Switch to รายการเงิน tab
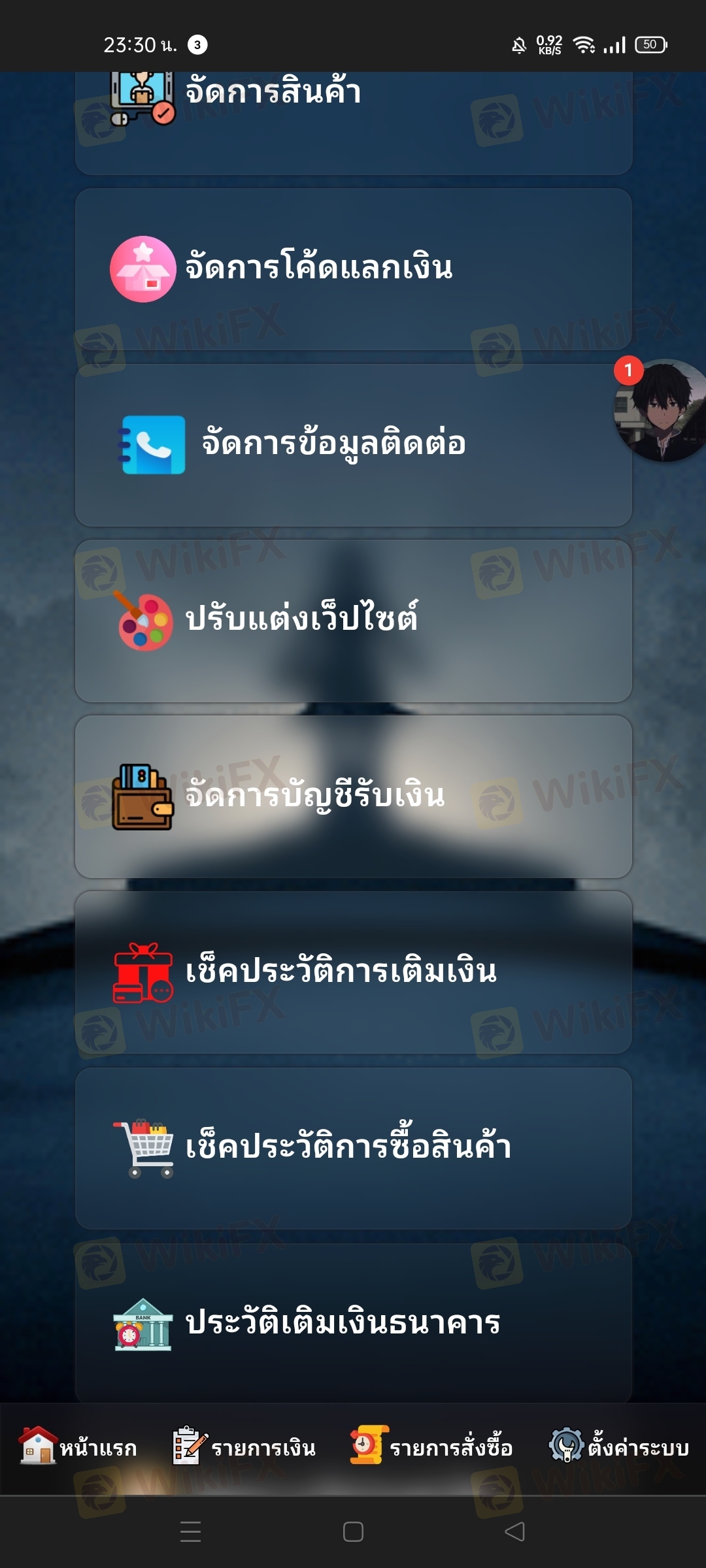The width and height of the screenshot is (706, 1568). pos(243,1448)
